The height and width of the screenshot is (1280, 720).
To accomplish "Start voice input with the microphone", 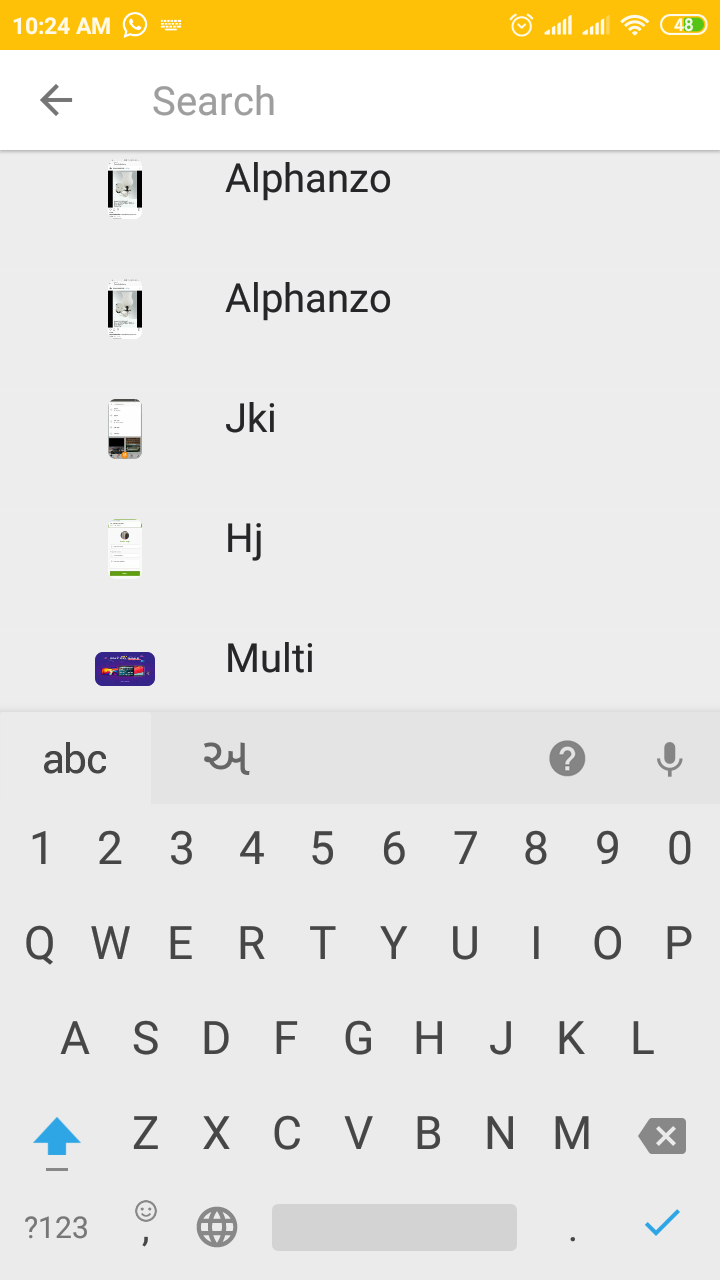I will point(669,759).
